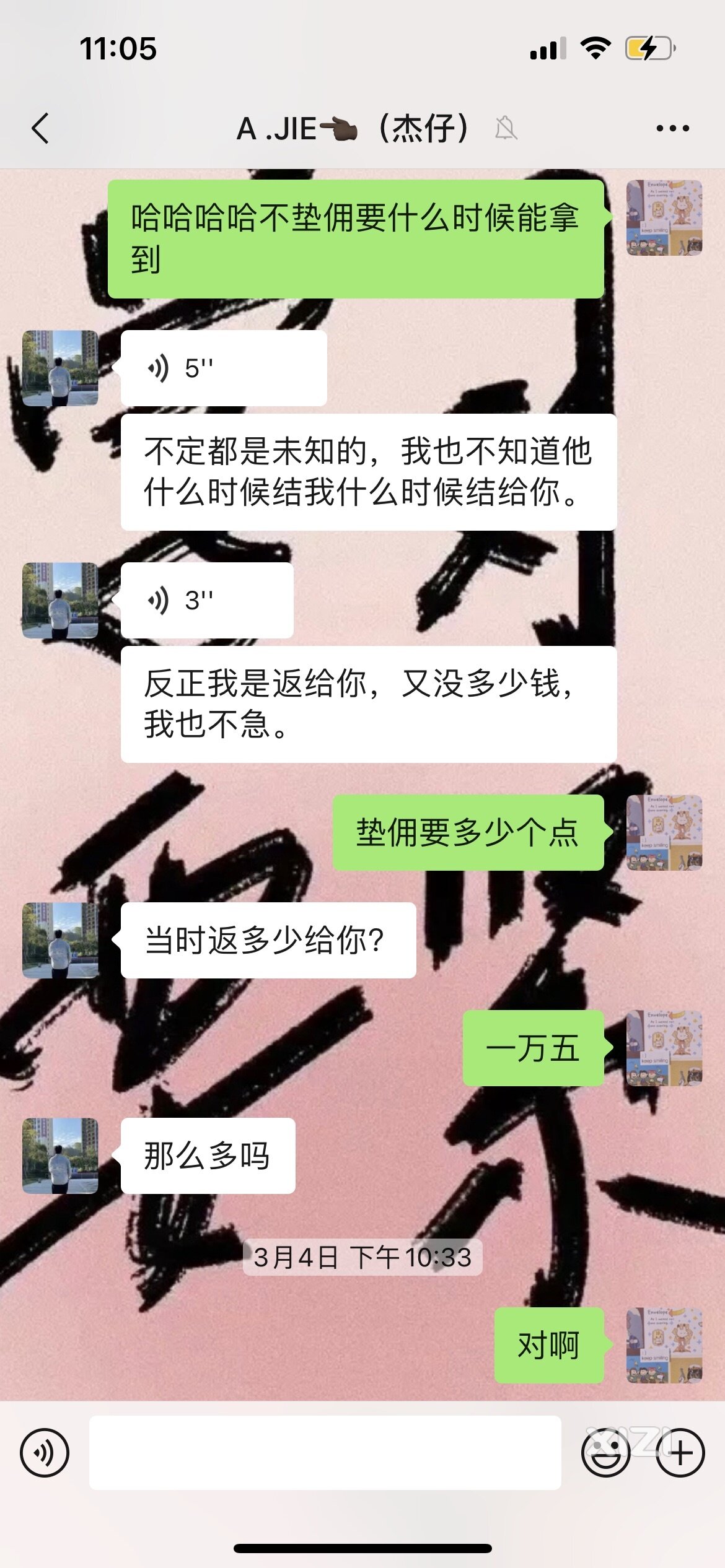Play the 5-second voice message
This screenshot has width=725, height=1568.
(223, 368)
